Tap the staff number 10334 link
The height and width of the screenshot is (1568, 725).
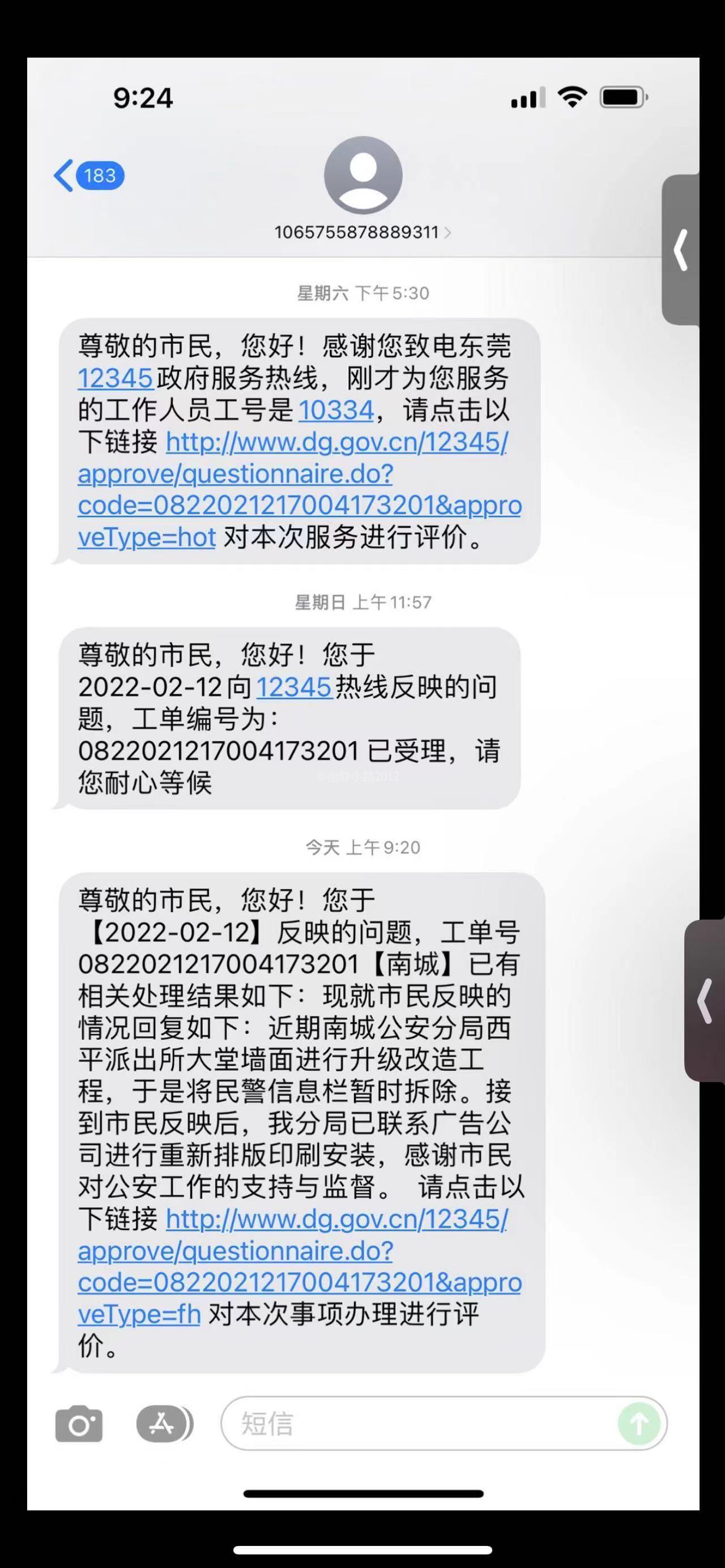point(335,410)
